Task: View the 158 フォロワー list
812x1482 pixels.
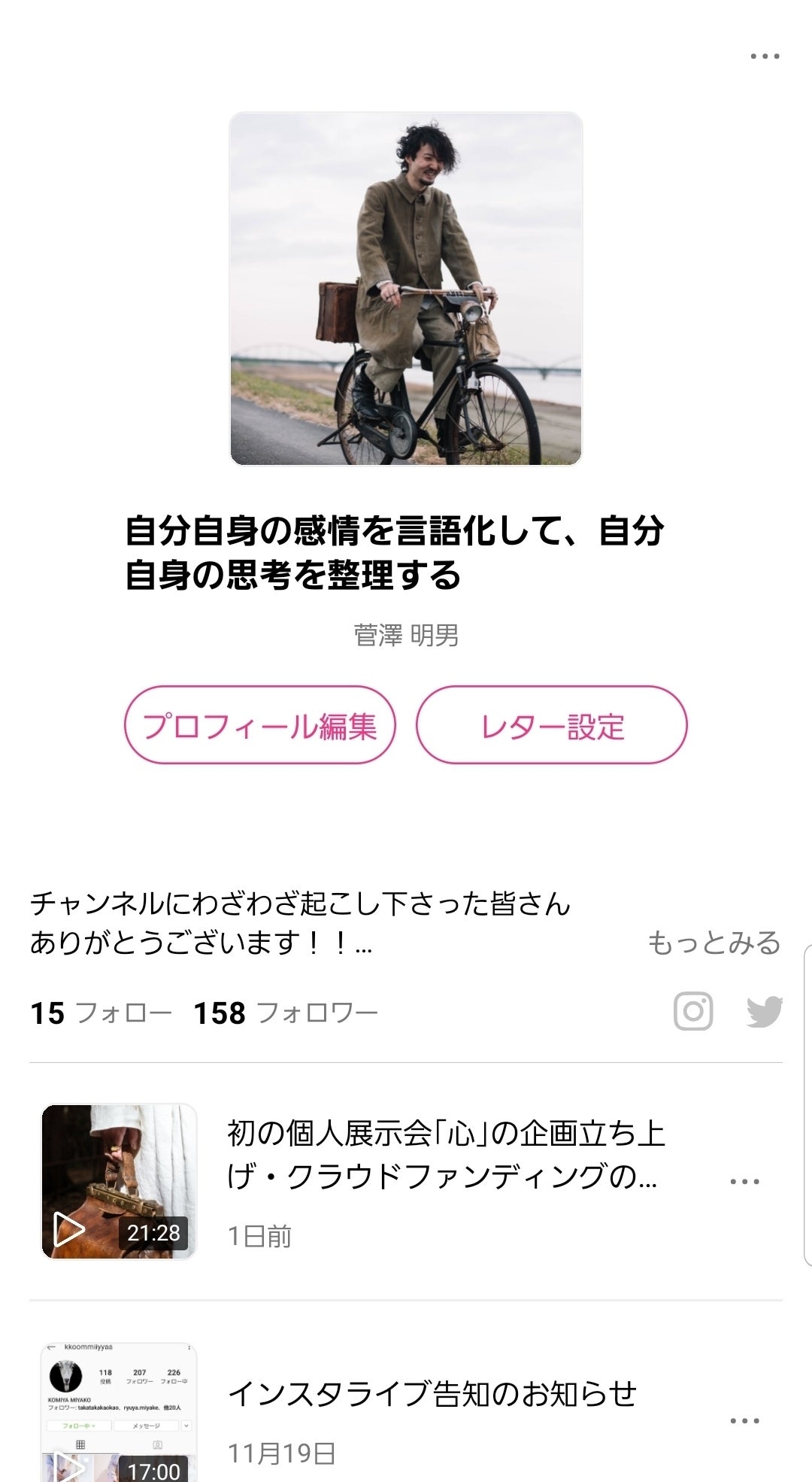Action: pos(286,1013)
